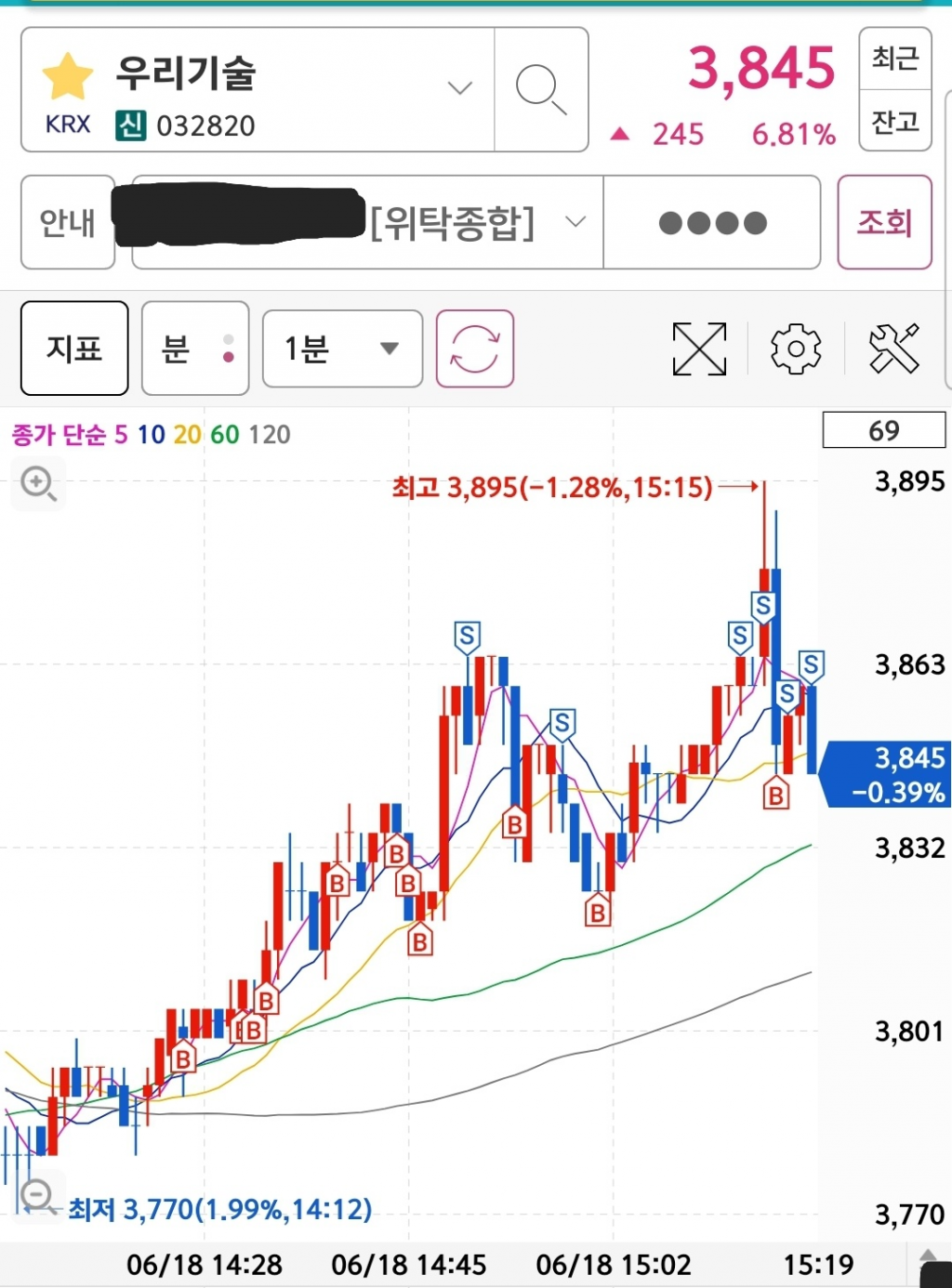Zoom in on the chart
Screen dimensions: 952x1288
[38, 484]
